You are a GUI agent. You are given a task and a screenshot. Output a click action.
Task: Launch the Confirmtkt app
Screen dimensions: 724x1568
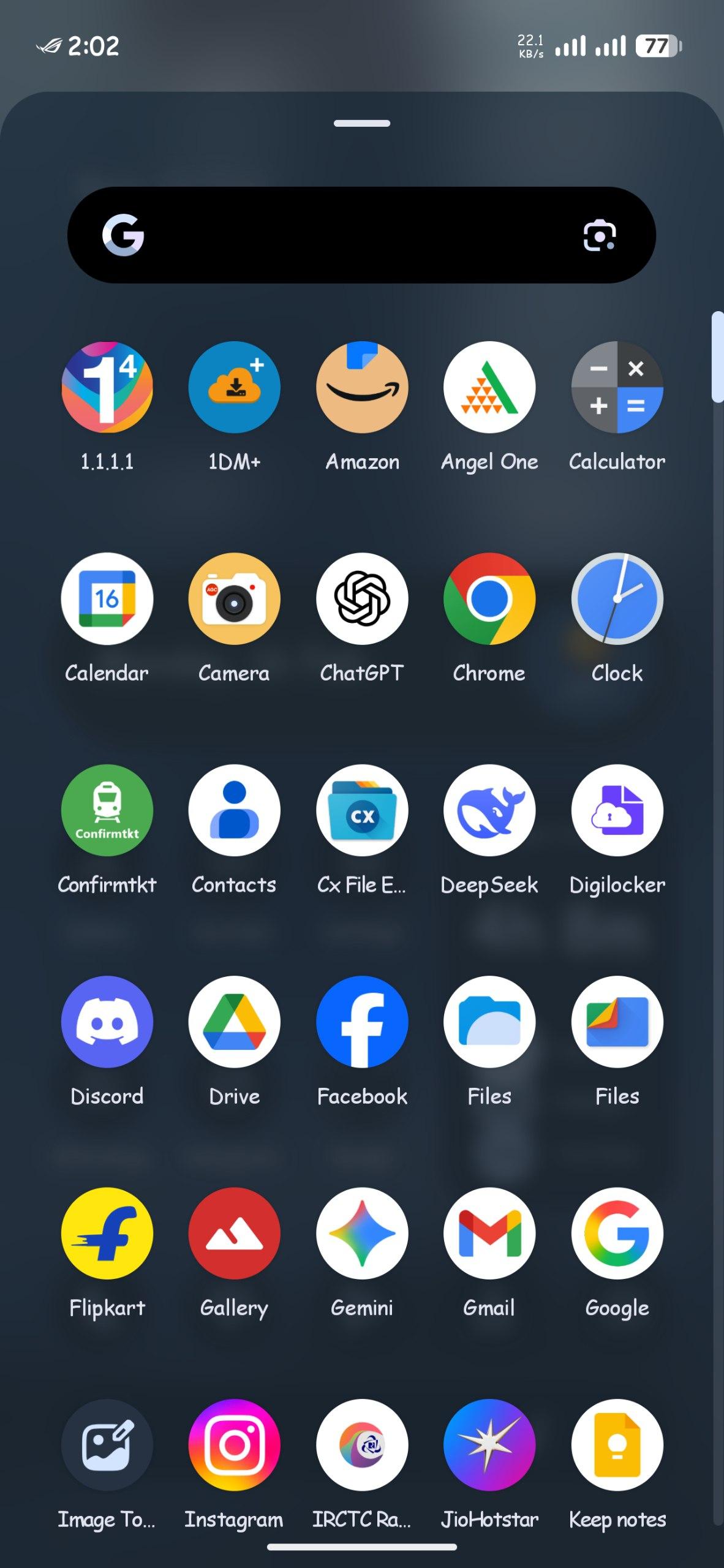107,810
